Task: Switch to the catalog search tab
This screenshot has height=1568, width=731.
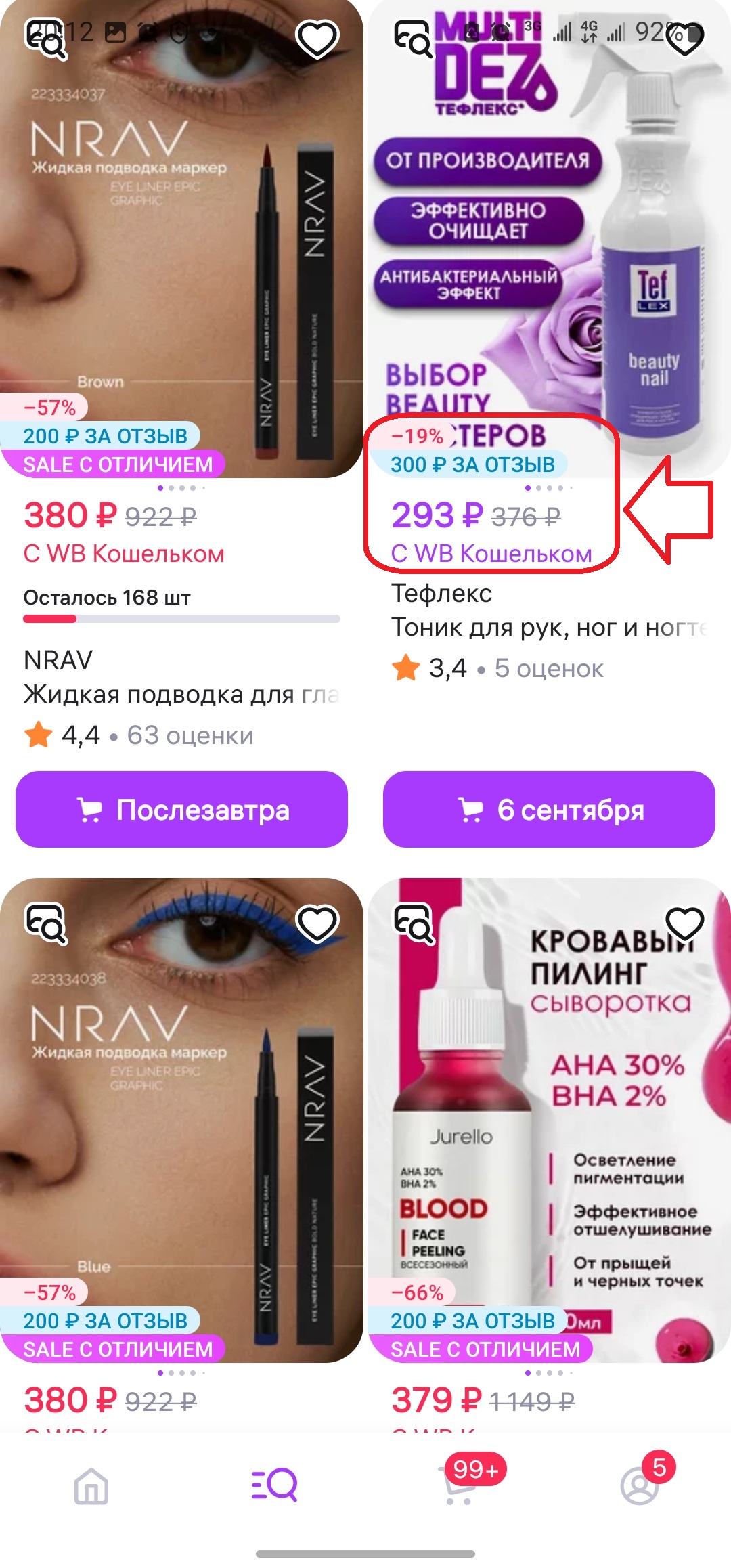Action: [274, 1485]
